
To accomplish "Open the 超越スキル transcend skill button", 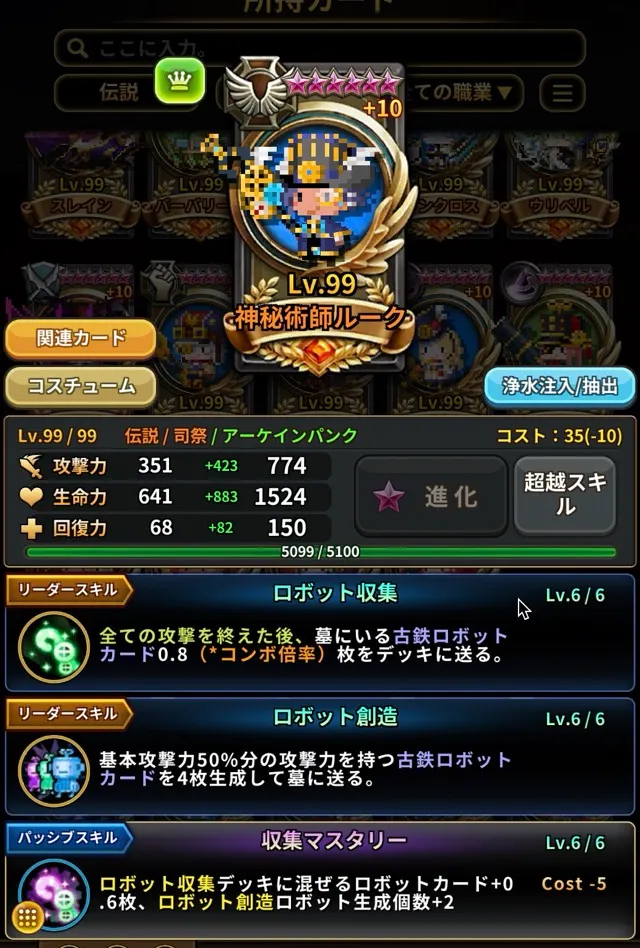I will [x=565, y=495].
